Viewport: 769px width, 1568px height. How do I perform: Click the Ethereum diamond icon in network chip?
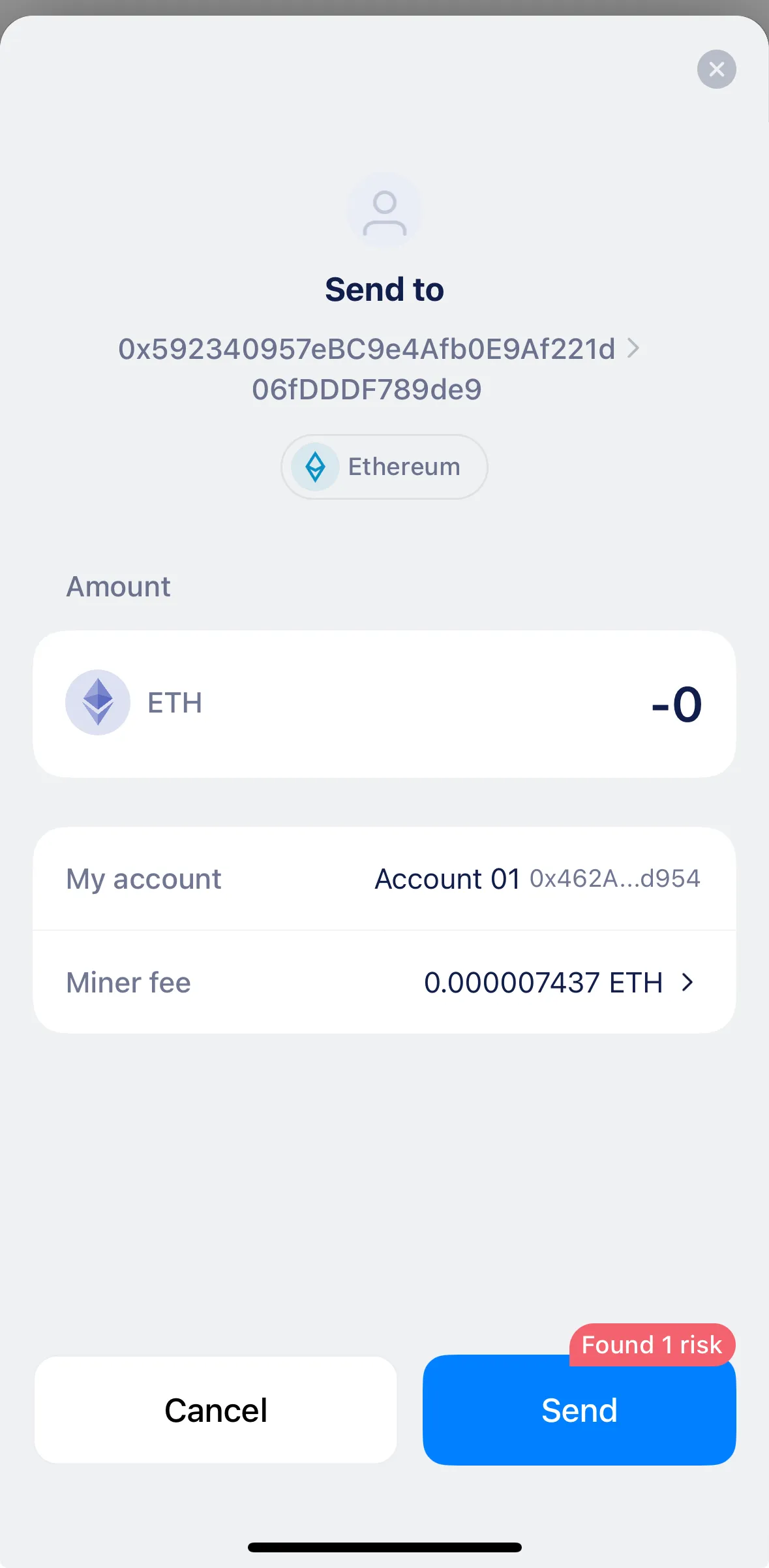point(316,467)
